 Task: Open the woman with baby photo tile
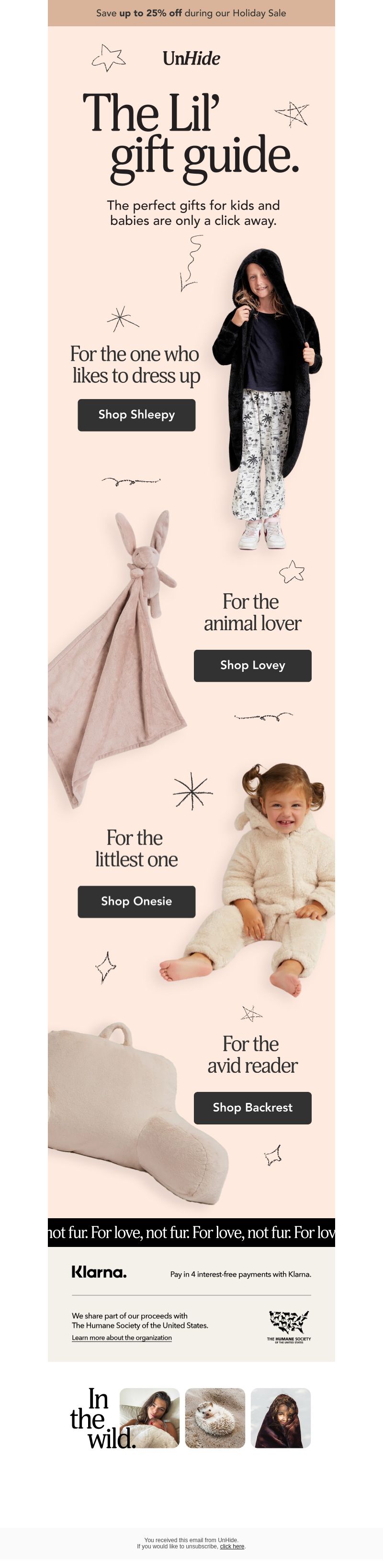pos(150,1418)
